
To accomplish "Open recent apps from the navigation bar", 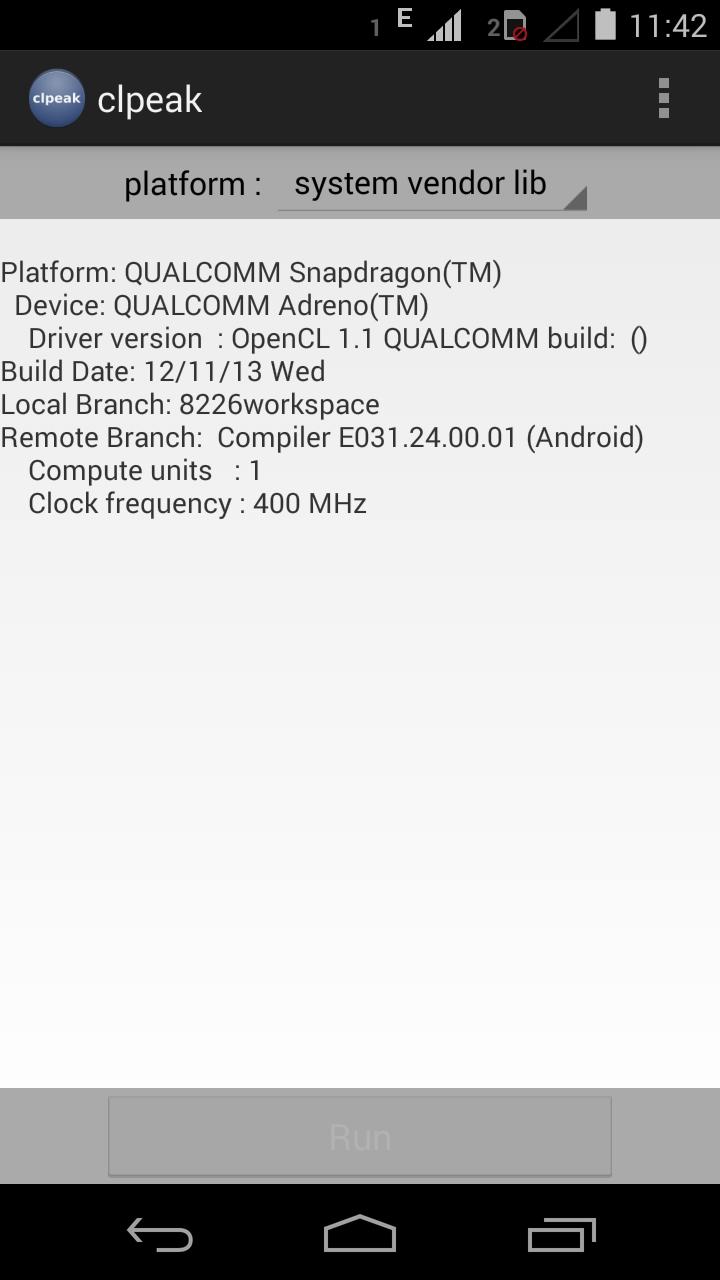I will tap(561, 1236).
